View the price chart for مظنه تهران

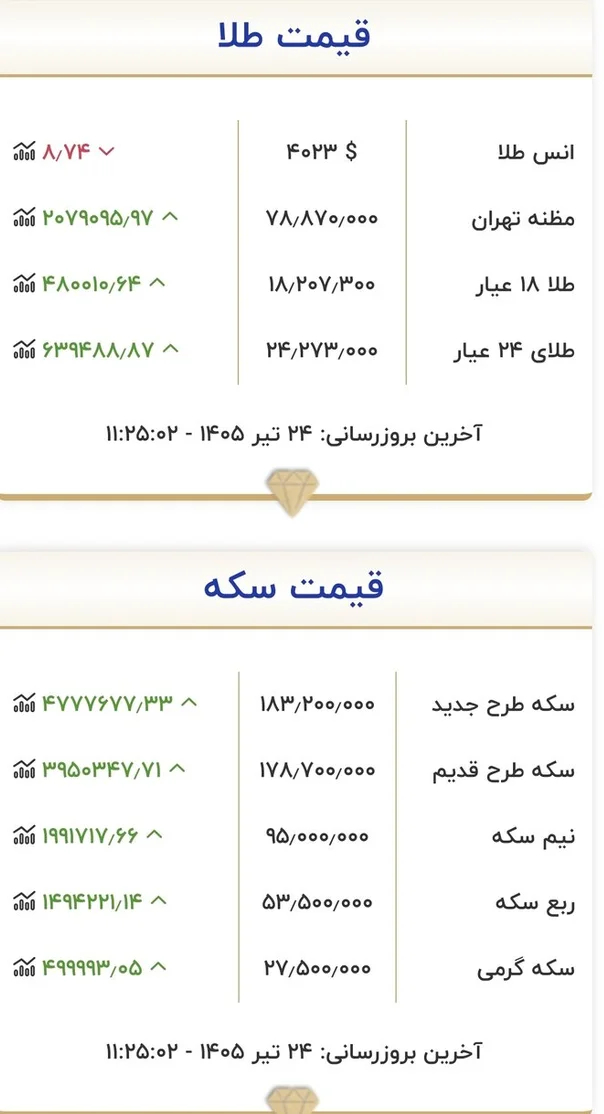click(23, 217)
